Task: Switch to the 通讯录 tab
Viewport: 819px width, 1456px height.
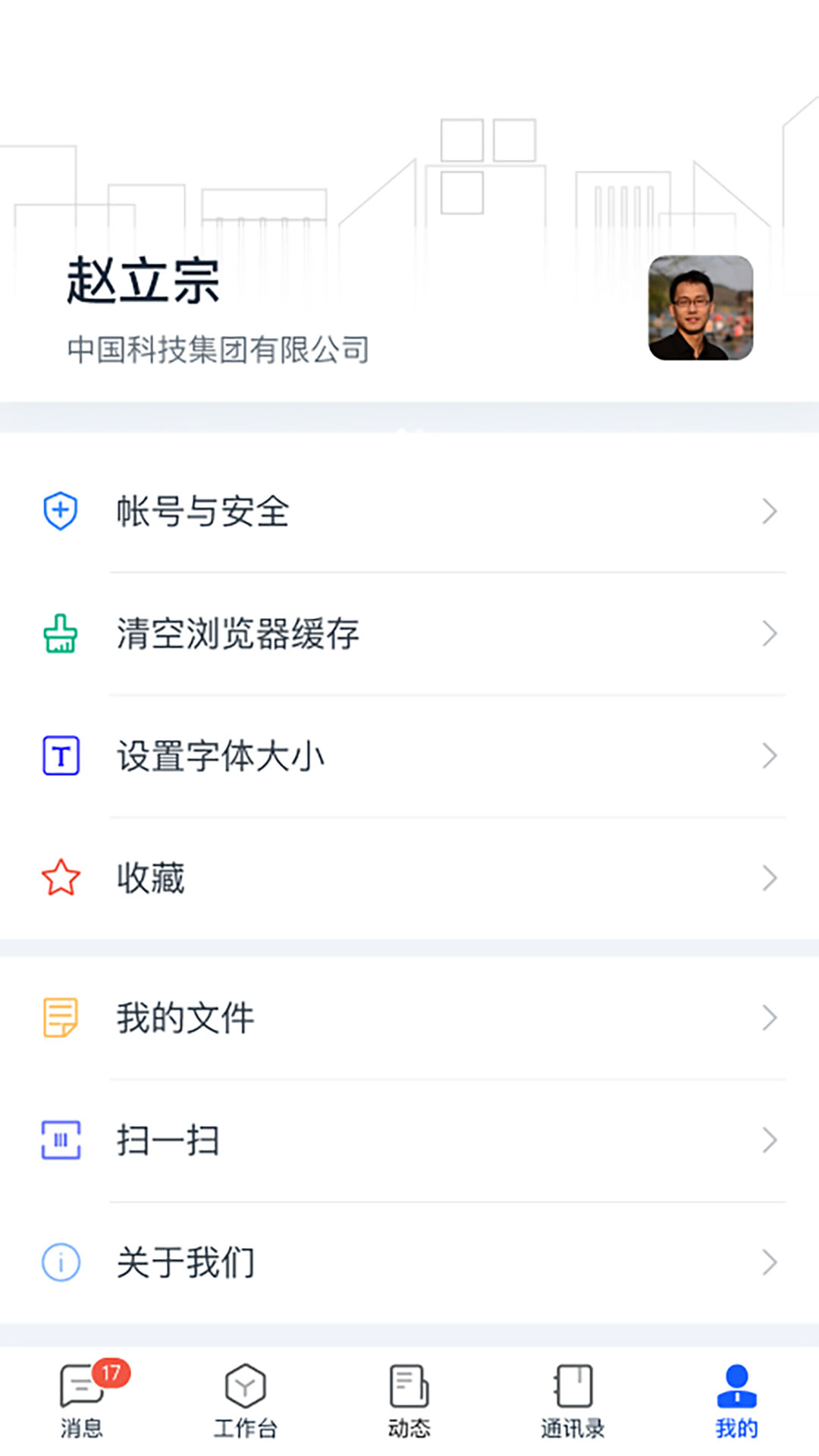Action: [x=573, y=1399]
